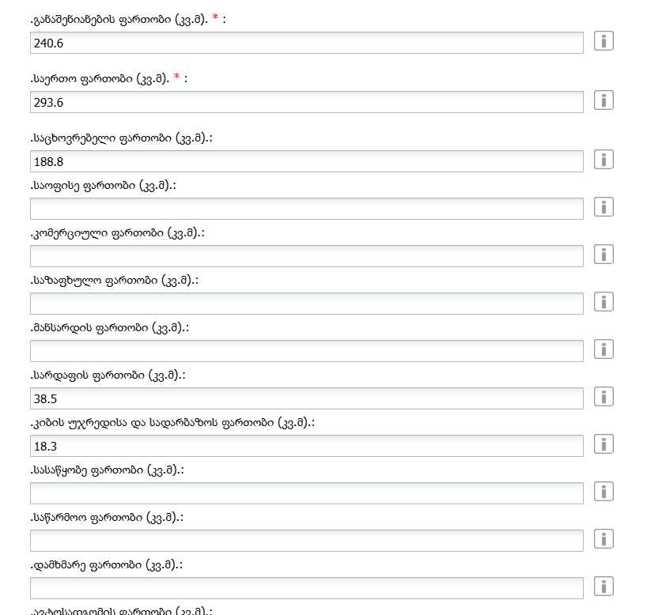
Task: Show info for საოფისე ფართობი field
Action: tap(603, 207)
